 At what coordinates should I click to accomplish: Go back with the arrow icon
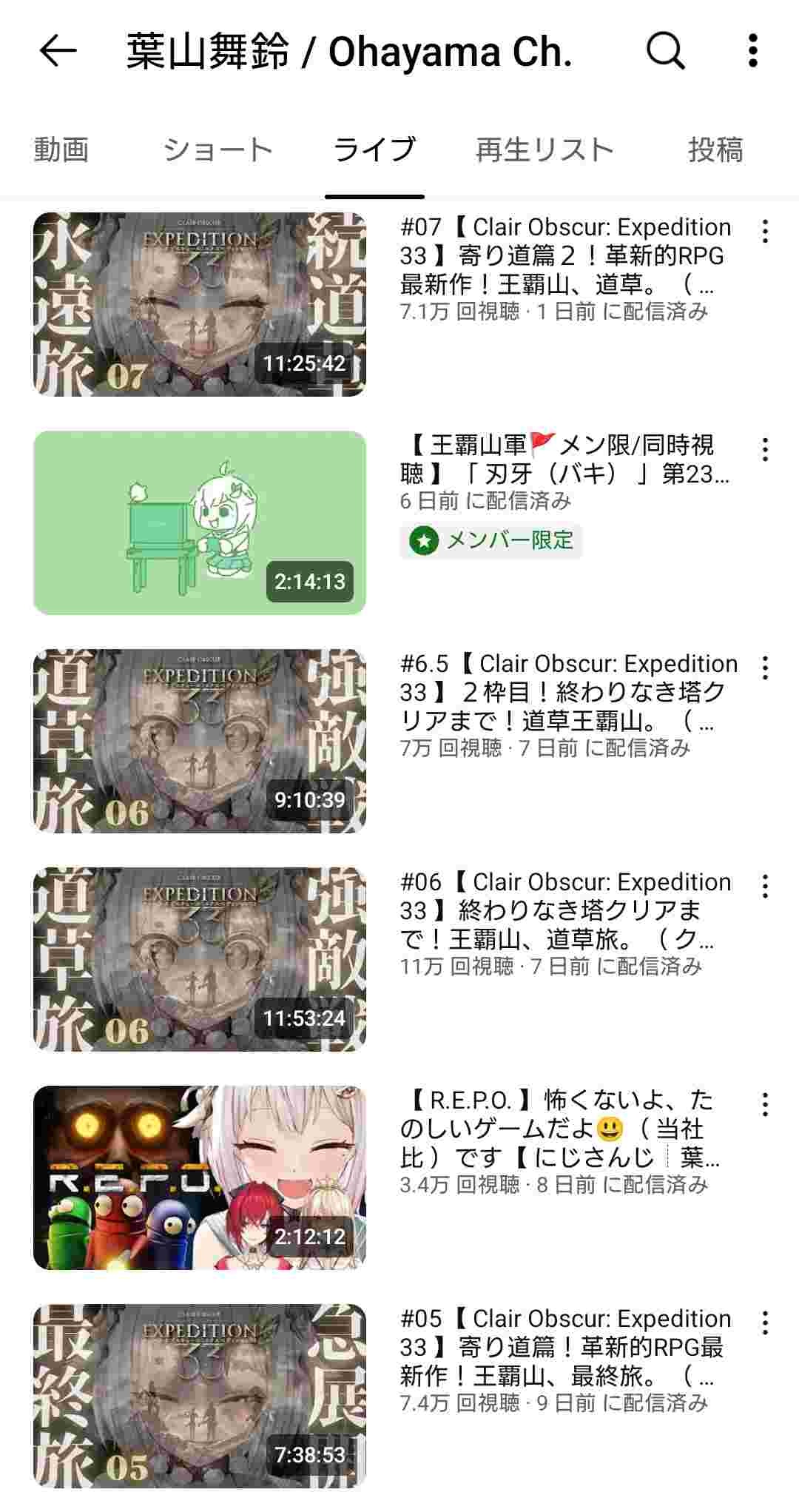58,51
